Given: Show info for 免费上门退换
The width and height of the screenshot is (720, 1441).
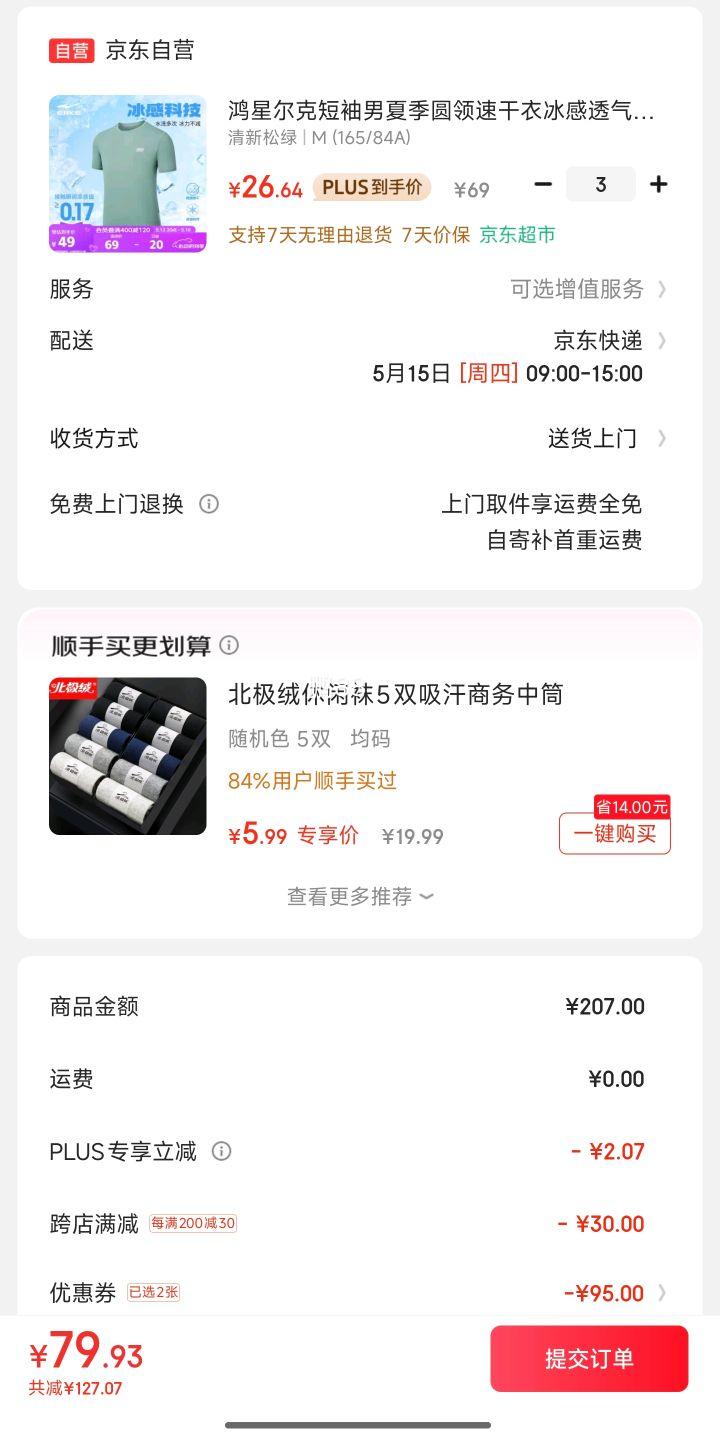Looking at the screenshot, I should pos(209,504).
